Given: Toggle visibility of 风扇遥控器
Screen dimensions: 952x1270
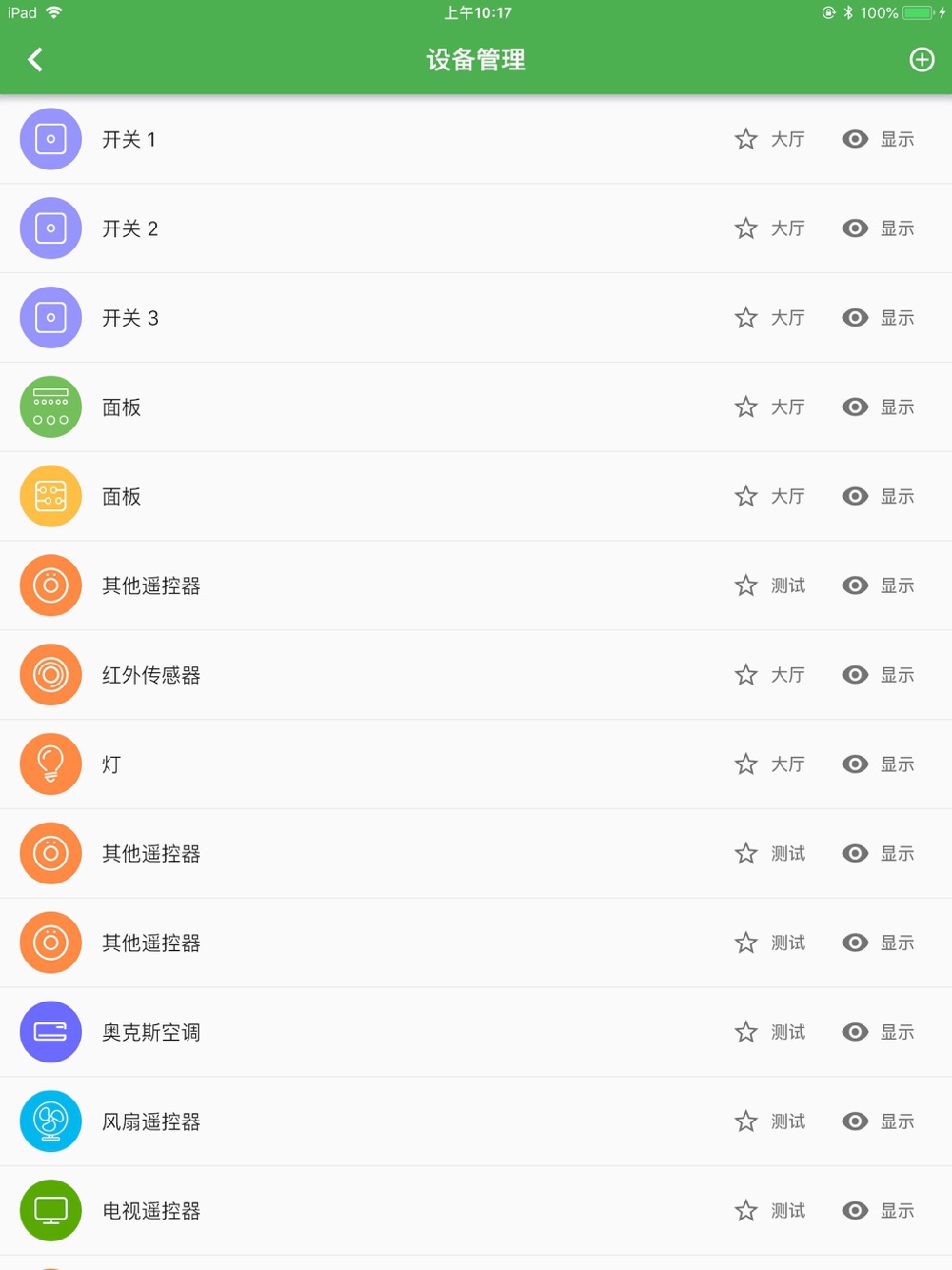Looking at the screenshot, I should (855, 1122).
